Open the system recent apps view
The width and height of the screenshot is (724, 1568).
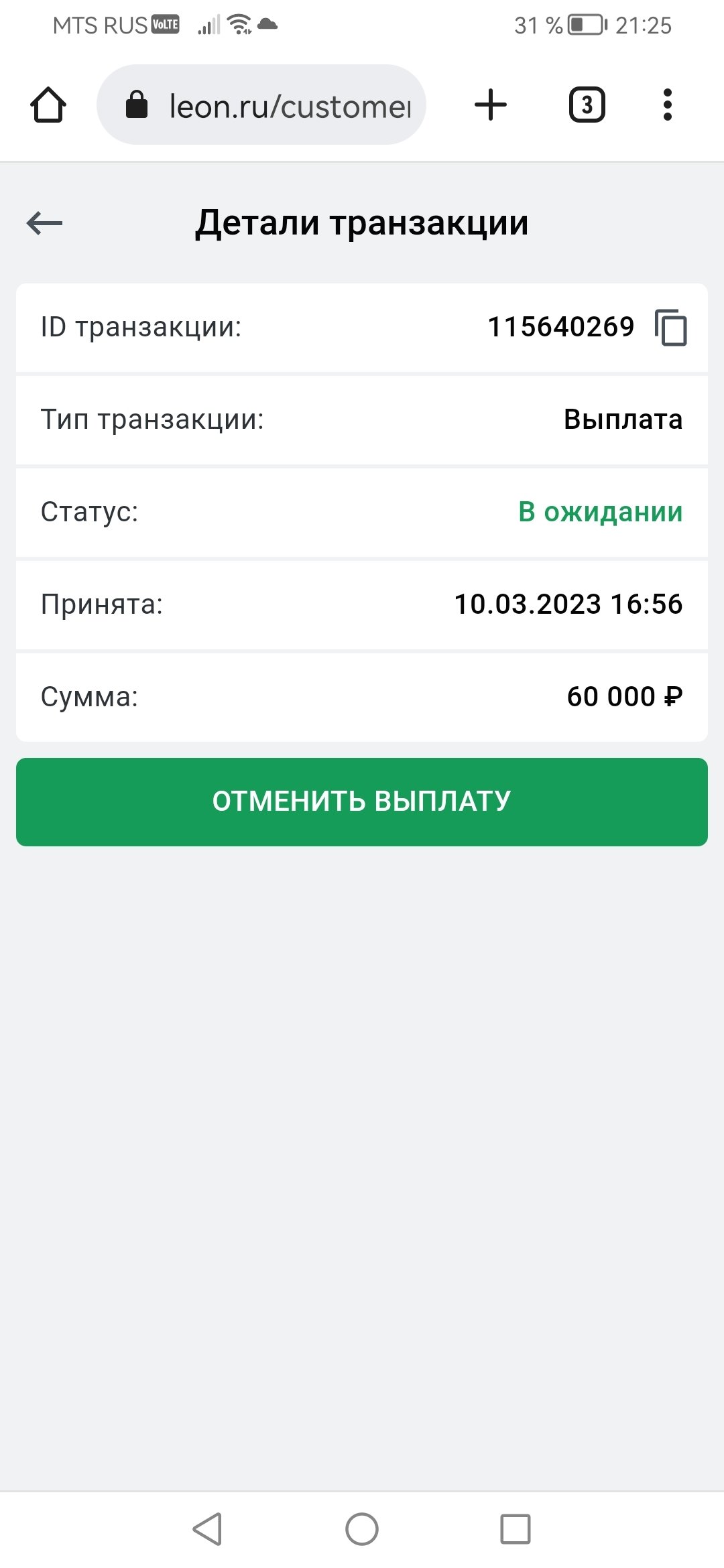515,1529
